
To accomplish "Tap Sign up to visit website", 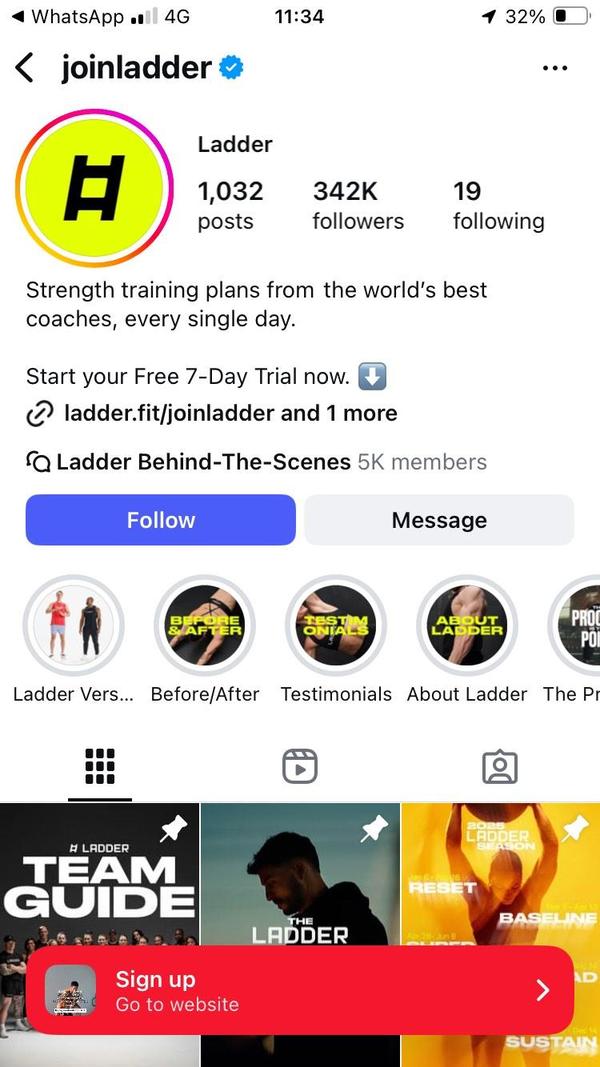I will pyautogui.click(x=300, y=990).
